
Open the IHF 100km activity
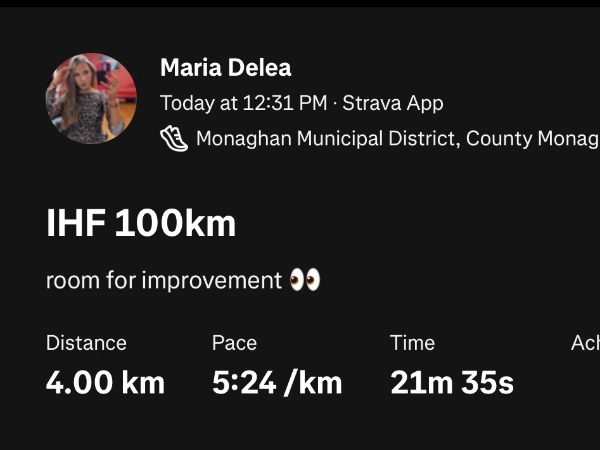[x=141, y=224]
